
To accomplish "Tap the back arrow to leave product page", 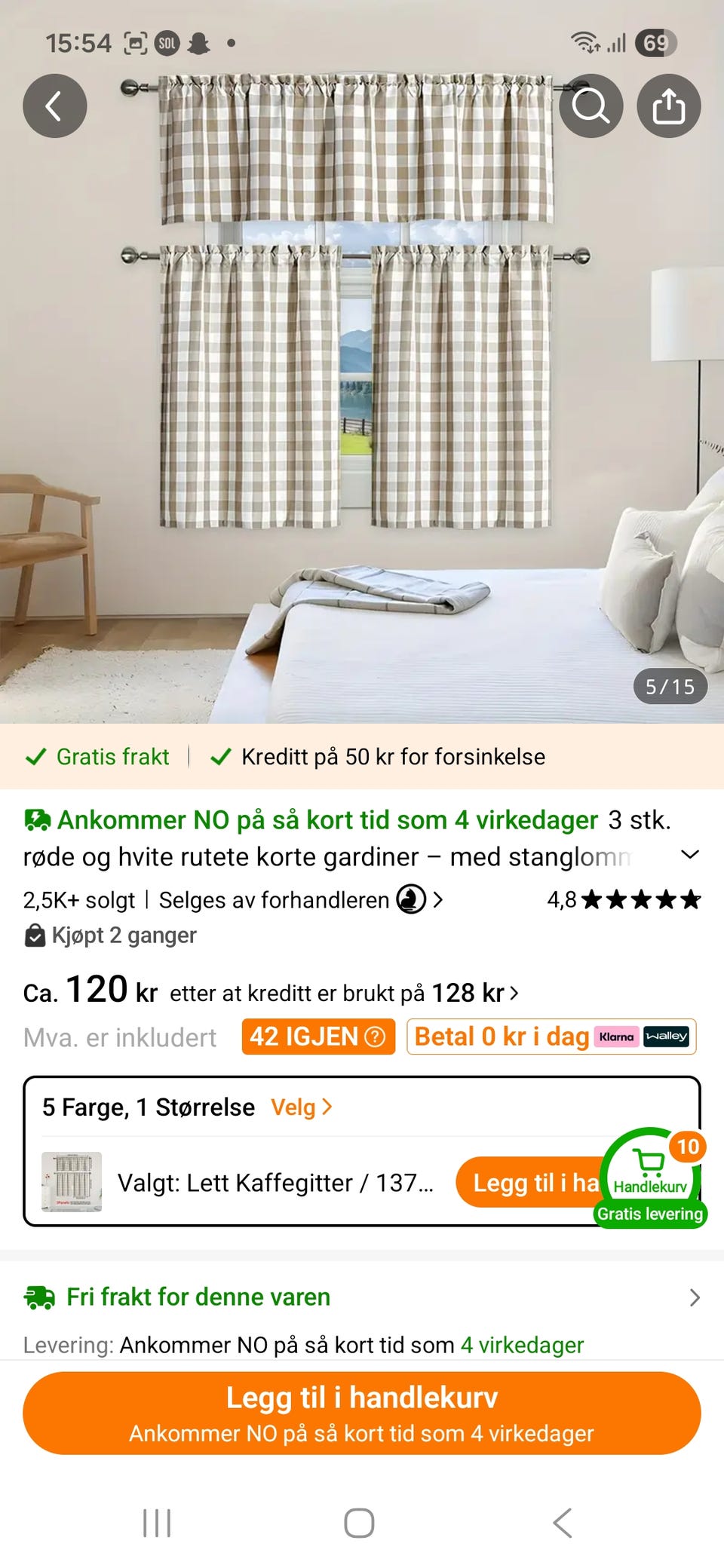I will (x=54, y=106).
